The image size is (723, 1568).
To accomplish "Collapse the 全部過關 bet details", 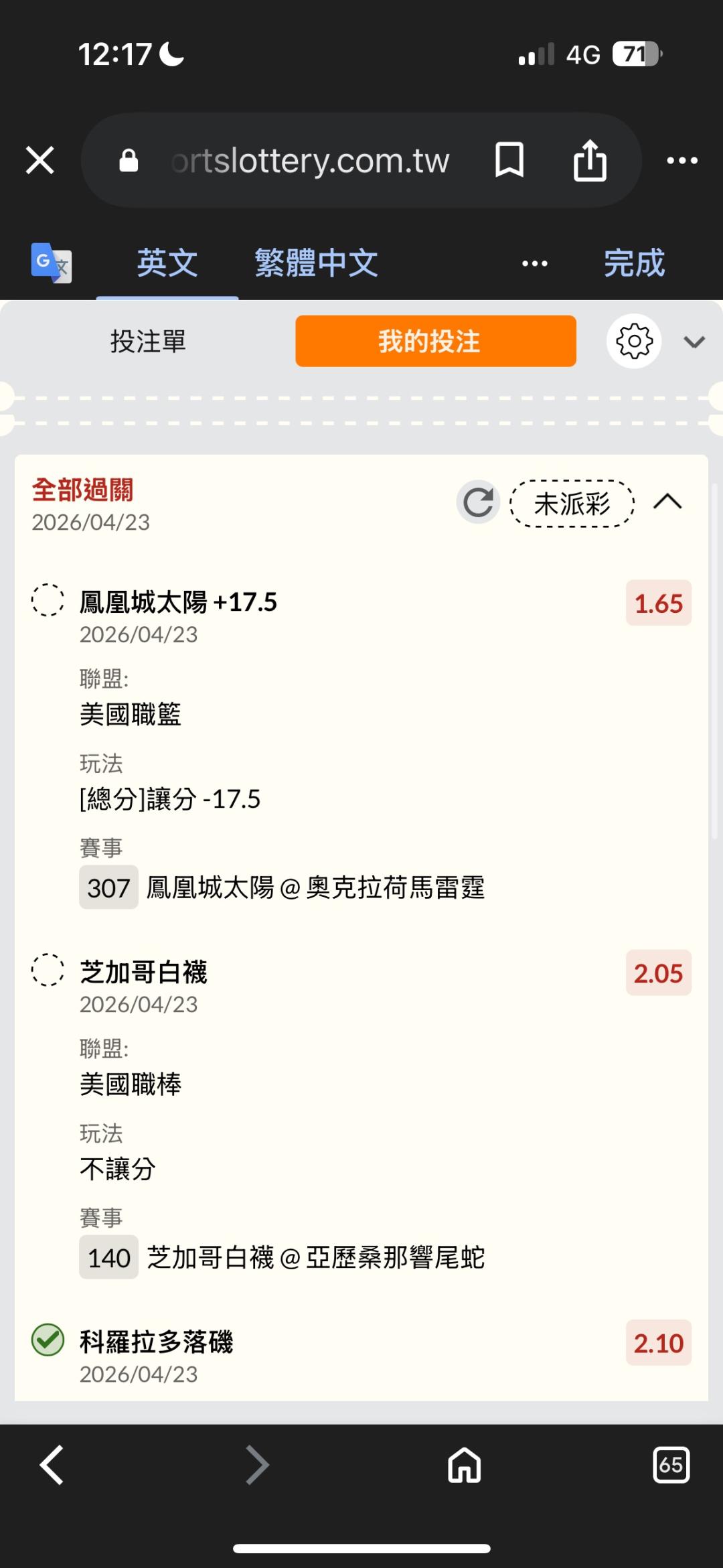I will pyautogui.click(x=667, y=502).
